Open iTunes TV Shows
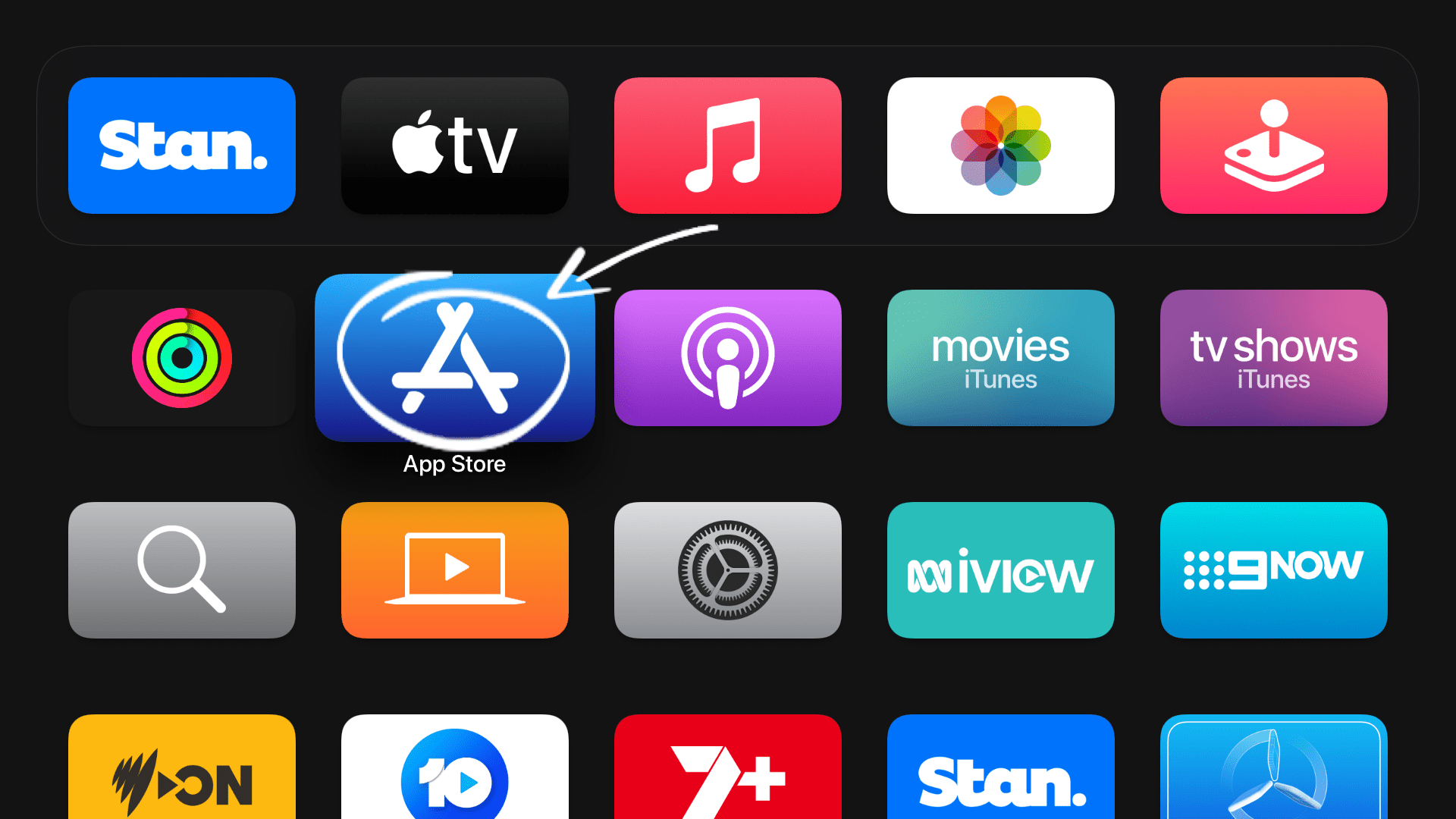Screen dimensions: 1456x819 click(x=1274, y=358)
